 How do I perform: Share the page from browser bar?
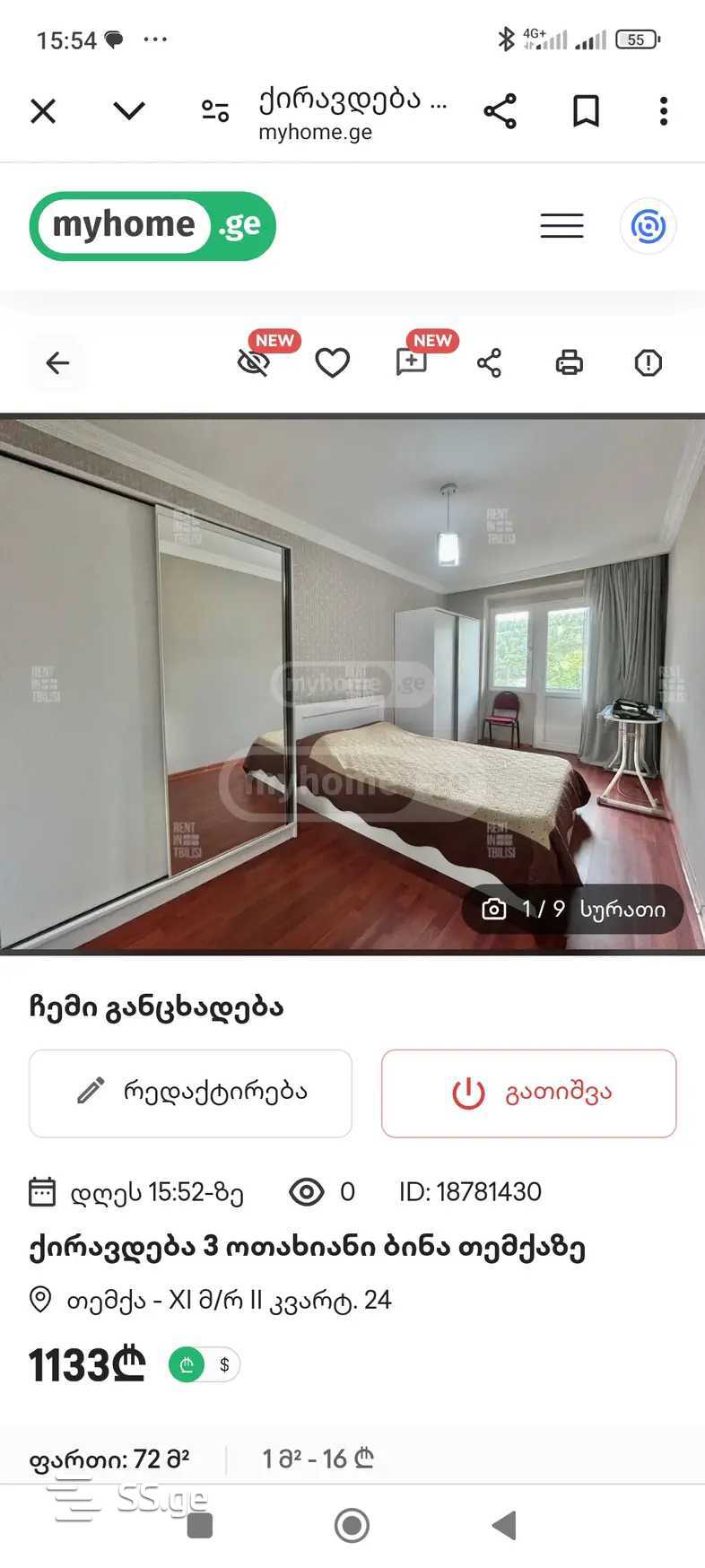(x=500, y=111)
